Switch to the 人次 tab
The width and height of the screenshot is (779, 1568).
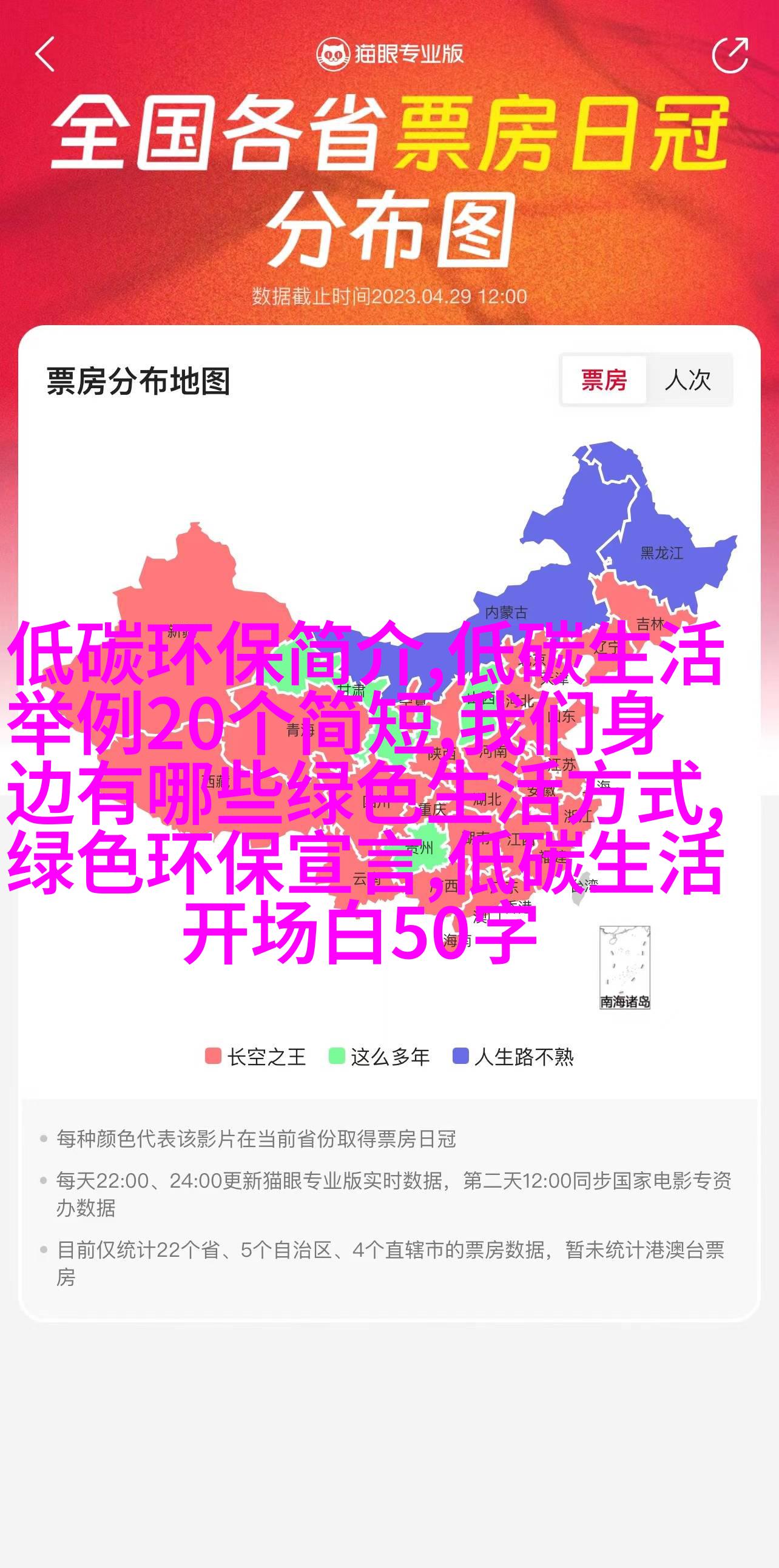[688, 380]
